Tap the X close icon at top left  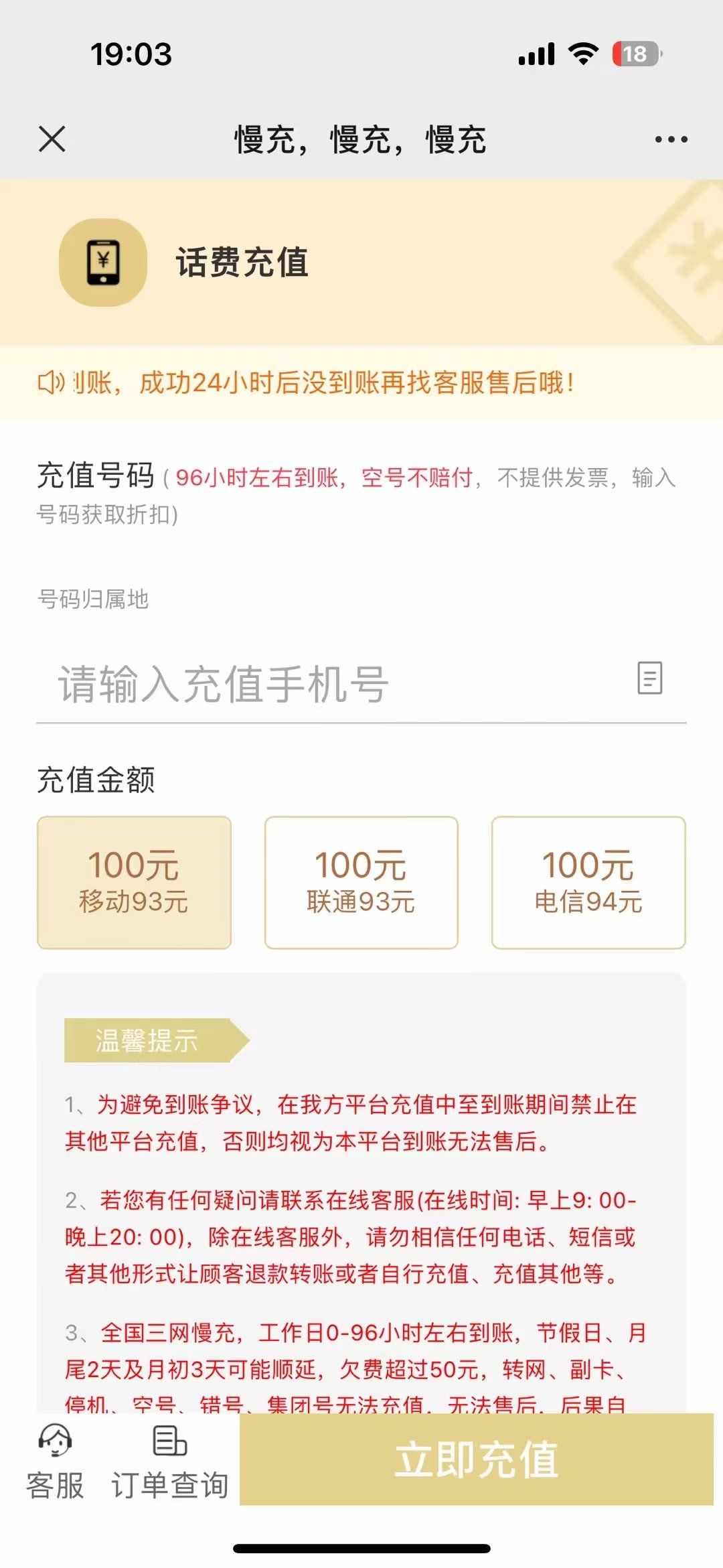point(51,139)
